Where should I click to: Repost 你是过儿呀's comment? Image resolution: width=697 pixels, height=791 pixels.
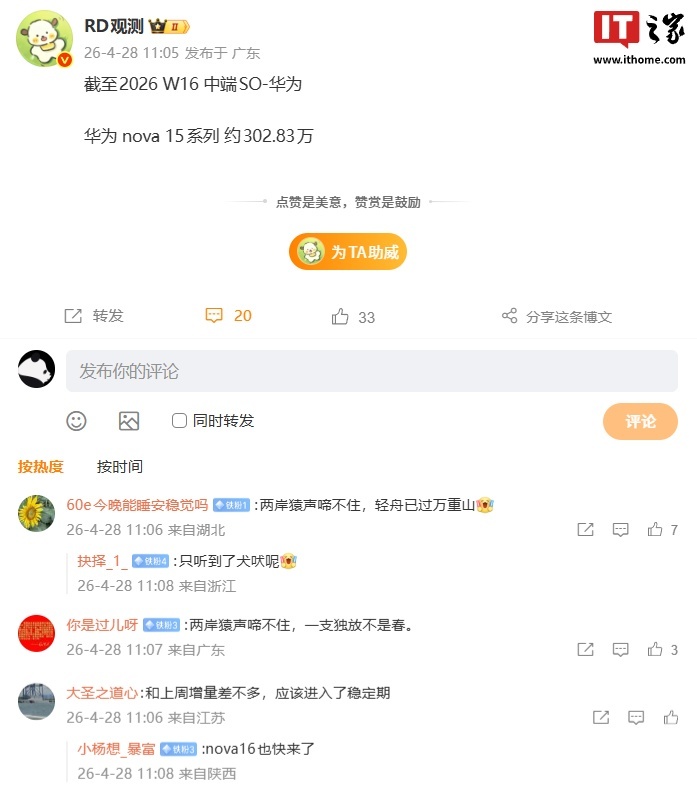pos(586,650)
